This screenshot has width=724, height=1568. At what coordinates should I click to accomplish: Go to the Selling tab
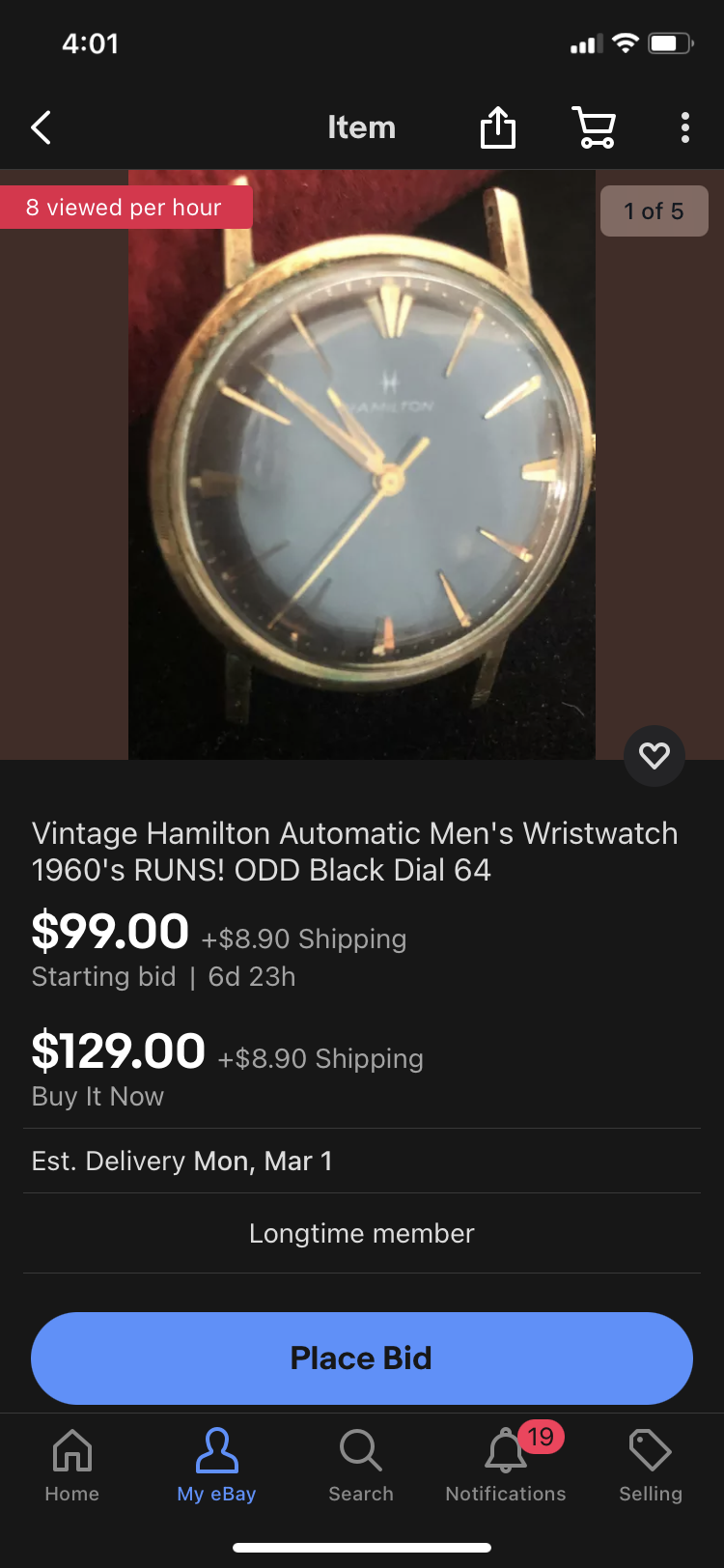pos(651,1465)
